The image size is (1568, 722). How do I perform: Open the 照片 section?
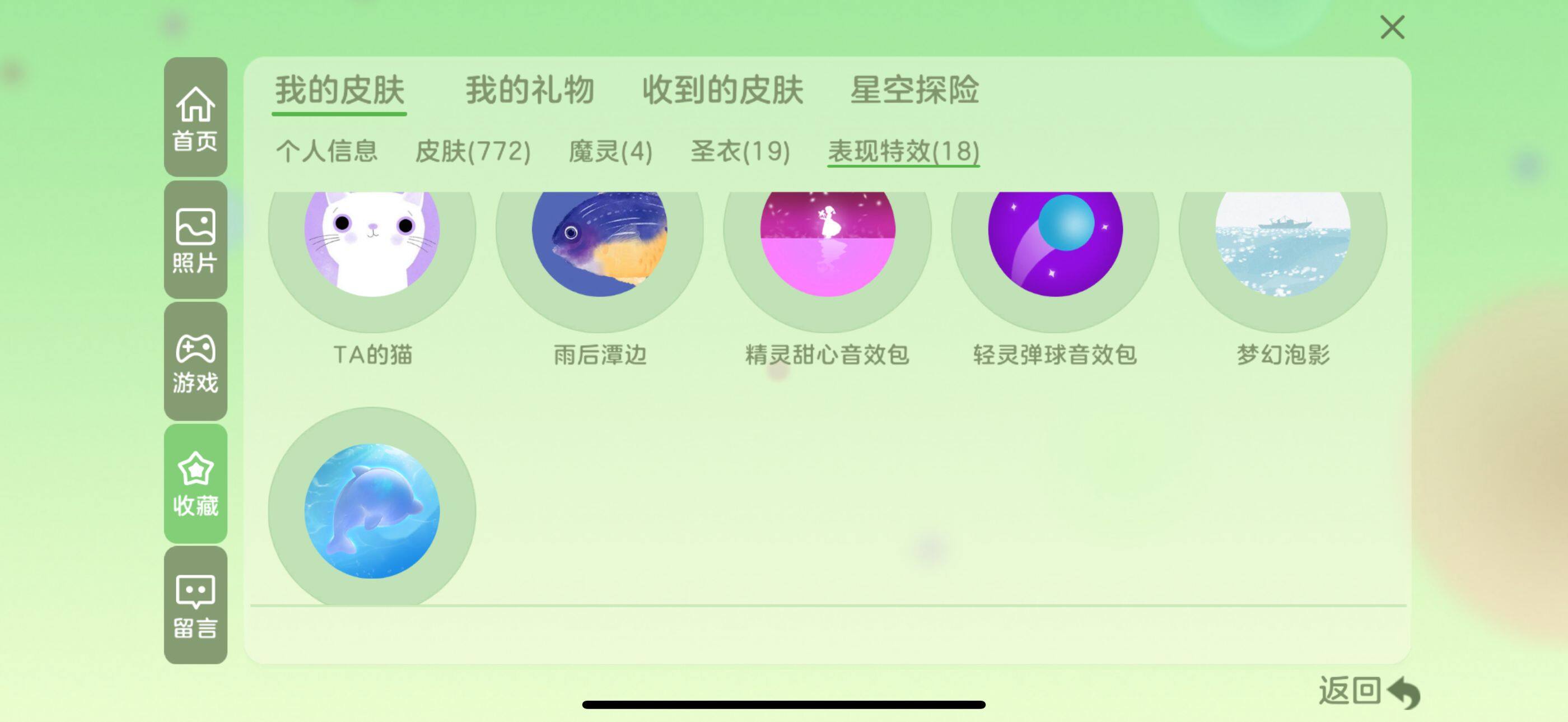click(195, 239)
